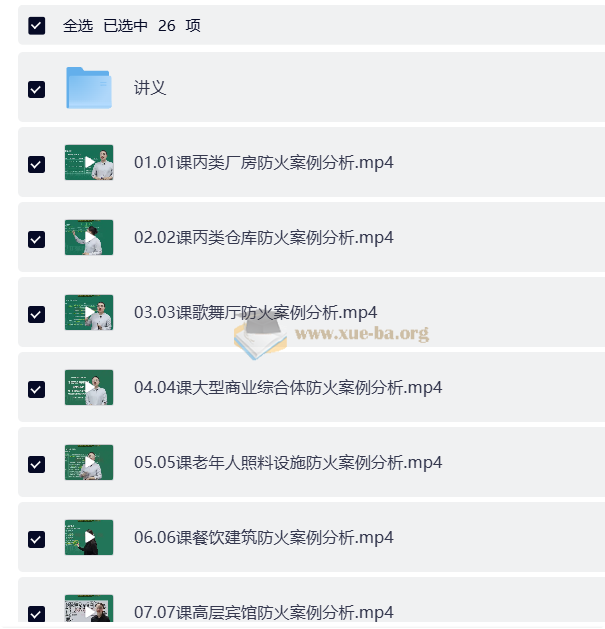Open 04.04课大型商业综合体防火案例分析.mp4
The width and height of the screenshot is (605, 629).
coord(288,387)
